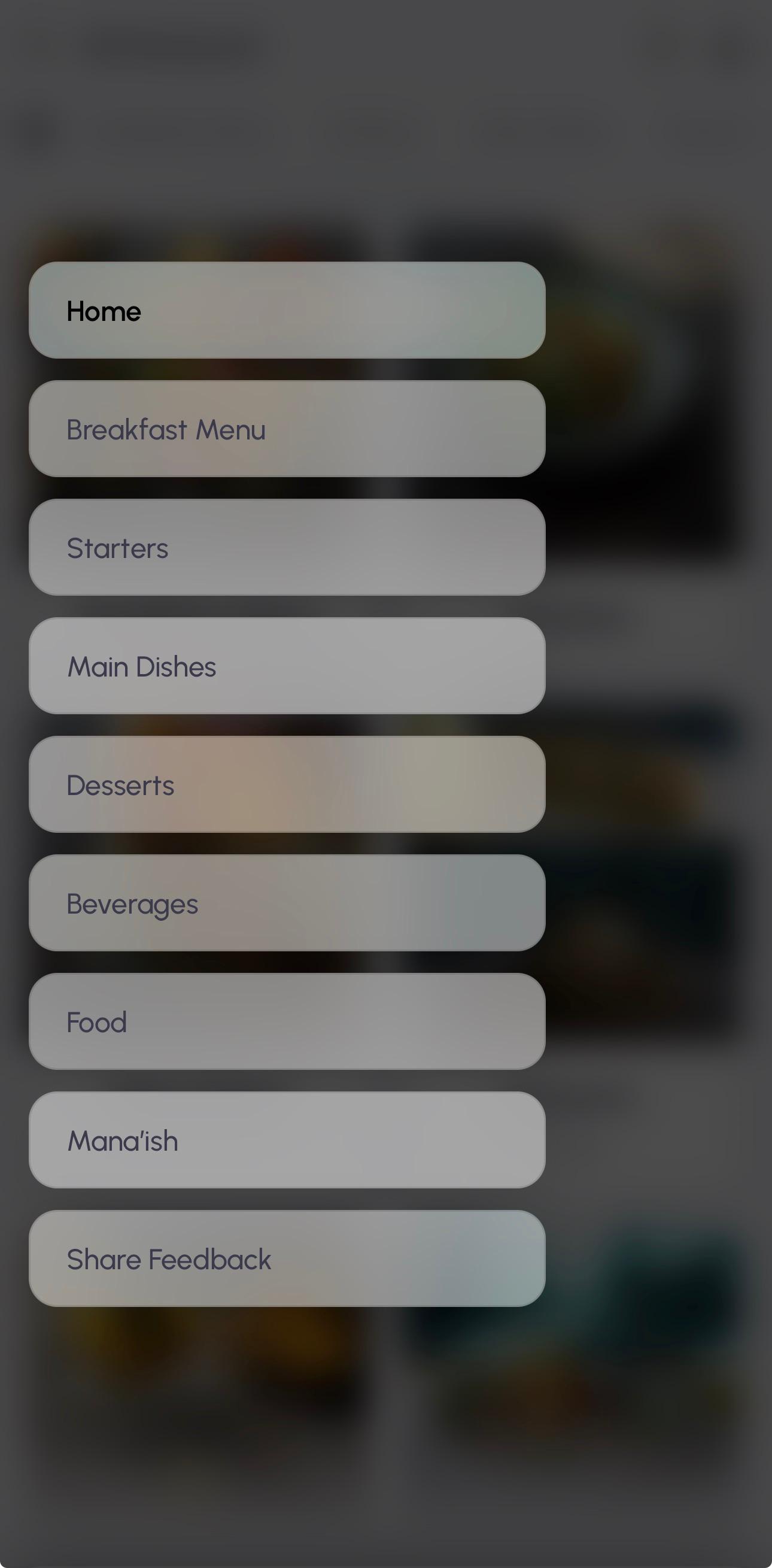The image size is (772, 1568).
Task: Tap the Food menu item
Action: tap(287, 1021)
